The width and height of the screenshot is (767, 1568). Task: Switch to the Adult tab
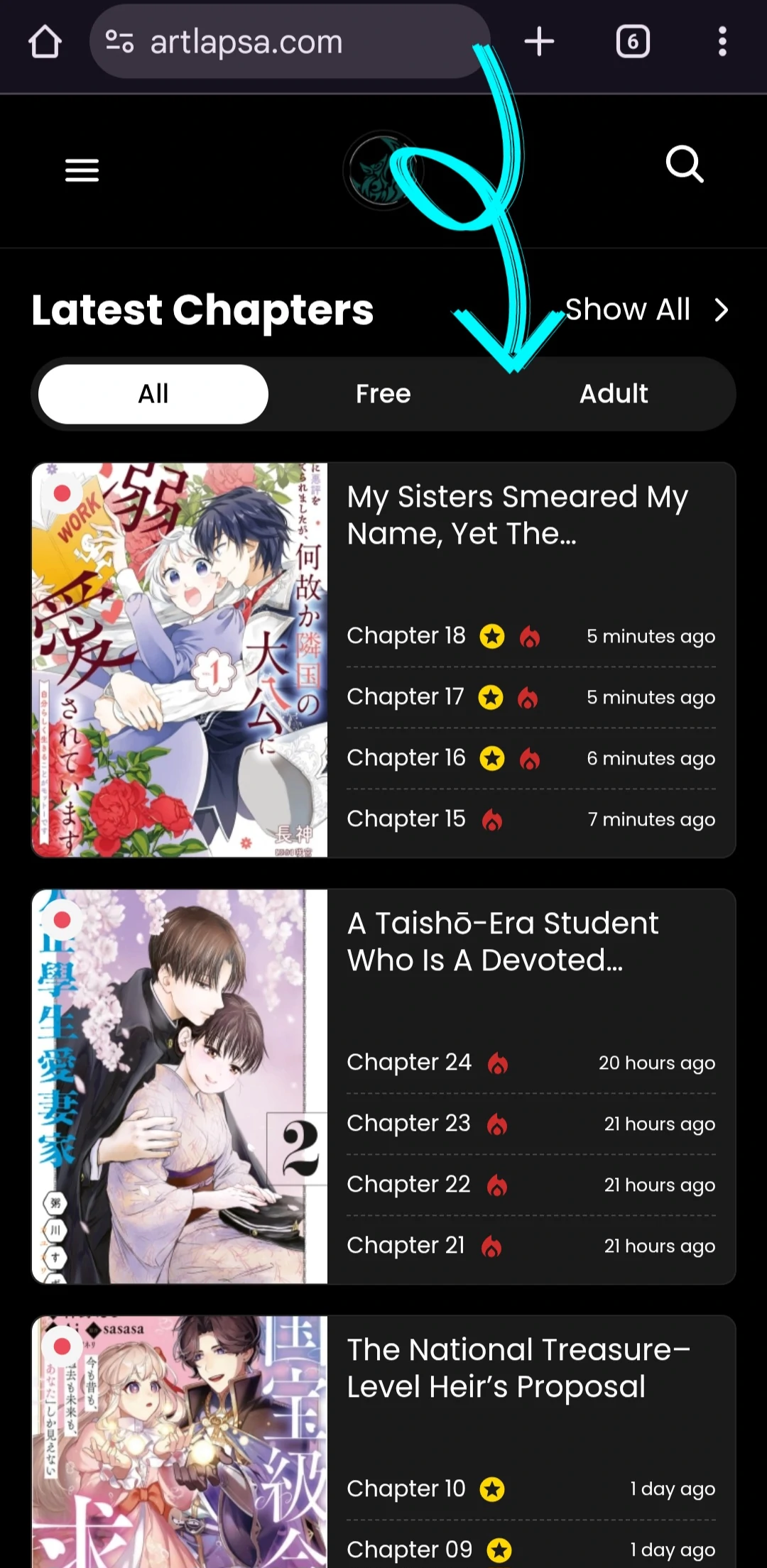point(614,394)
